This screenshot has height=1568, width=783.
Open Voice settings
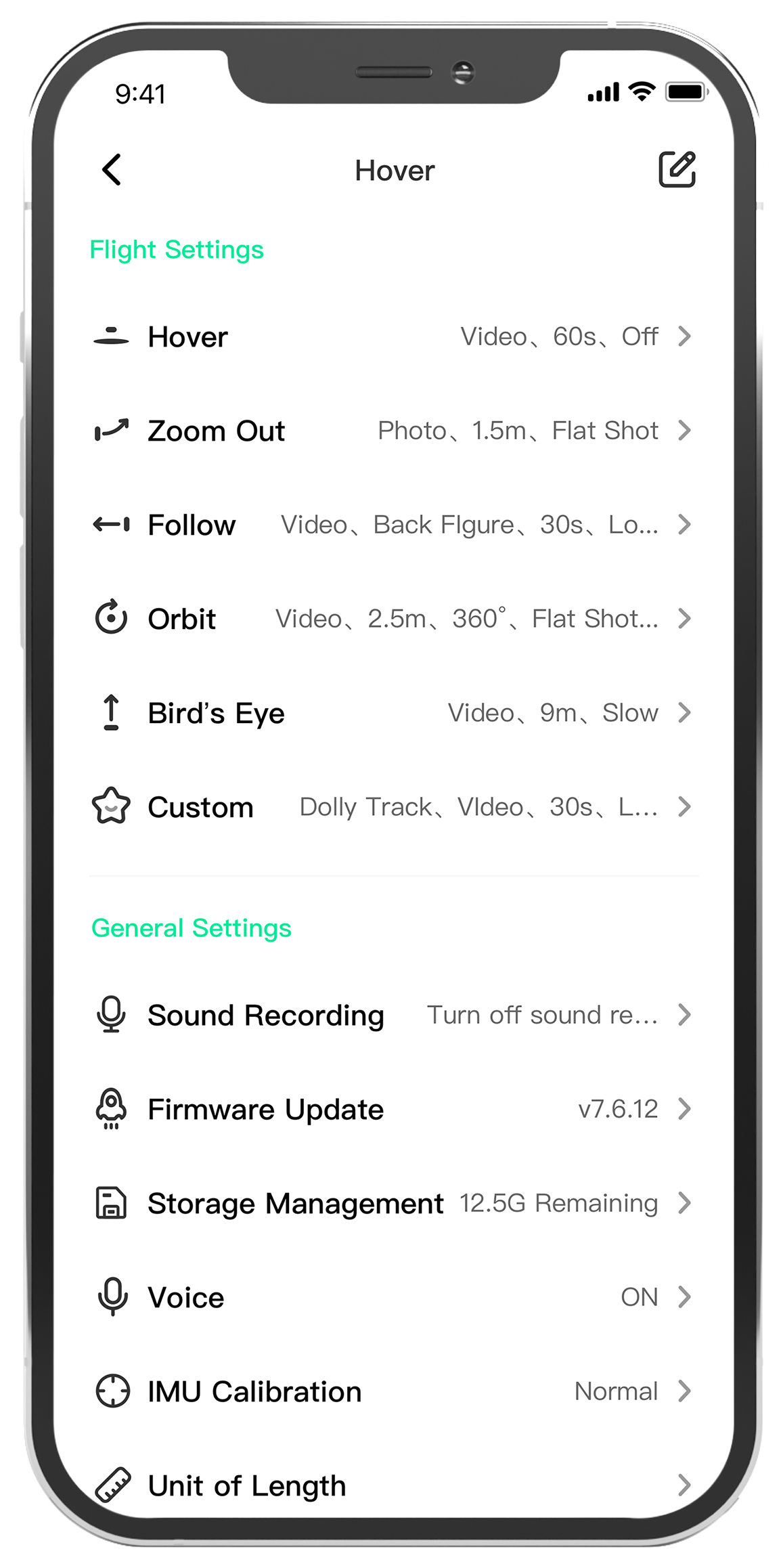tap(393, 1297)
